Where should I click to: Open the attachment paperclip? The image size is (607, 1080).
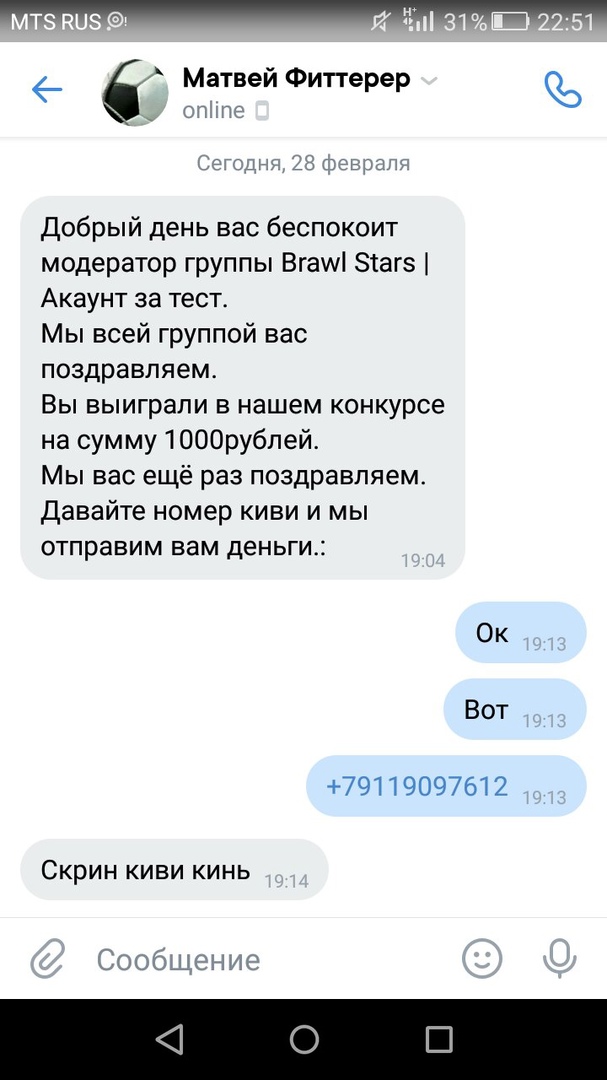point(46,960)
